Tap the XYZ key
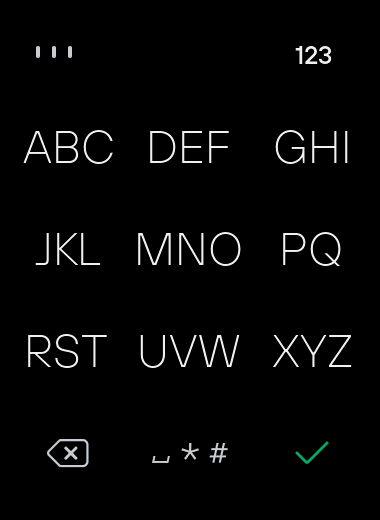This screenshot has width=380, height=520. (x=312, y=351)
